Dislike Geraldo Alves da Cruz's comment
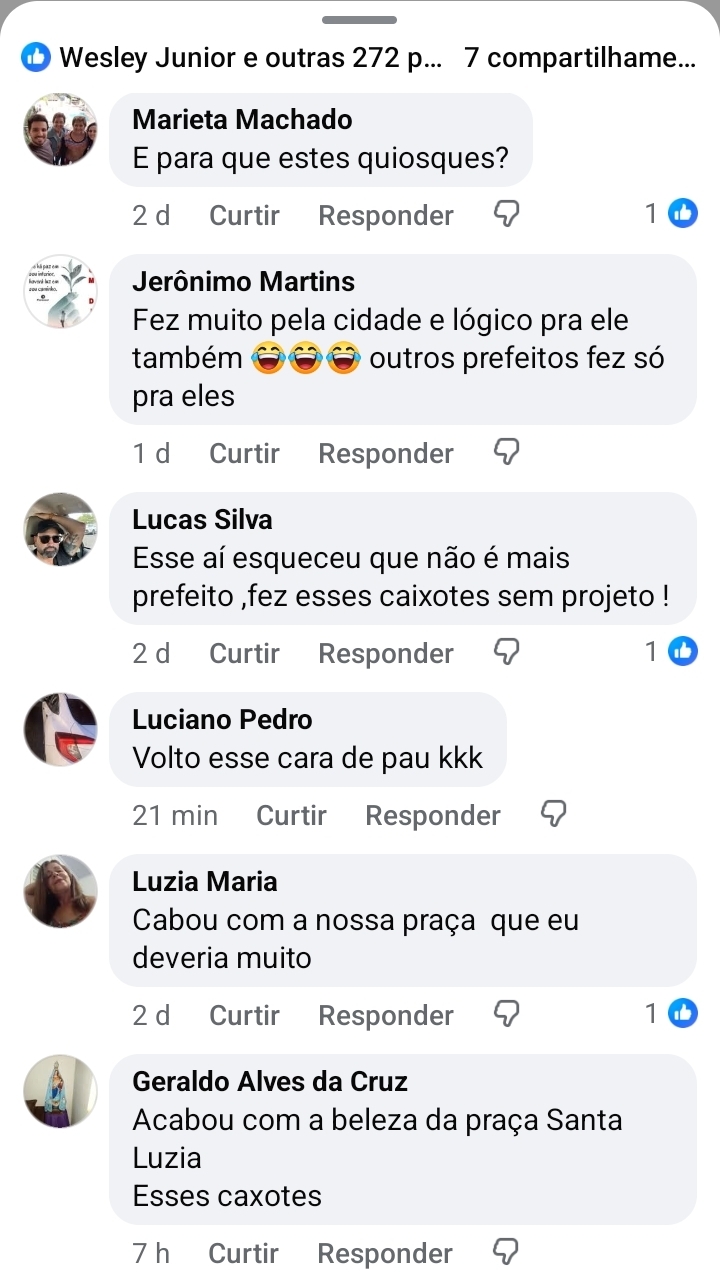This screenshot has width=720, height=1278. point(506,1252)
